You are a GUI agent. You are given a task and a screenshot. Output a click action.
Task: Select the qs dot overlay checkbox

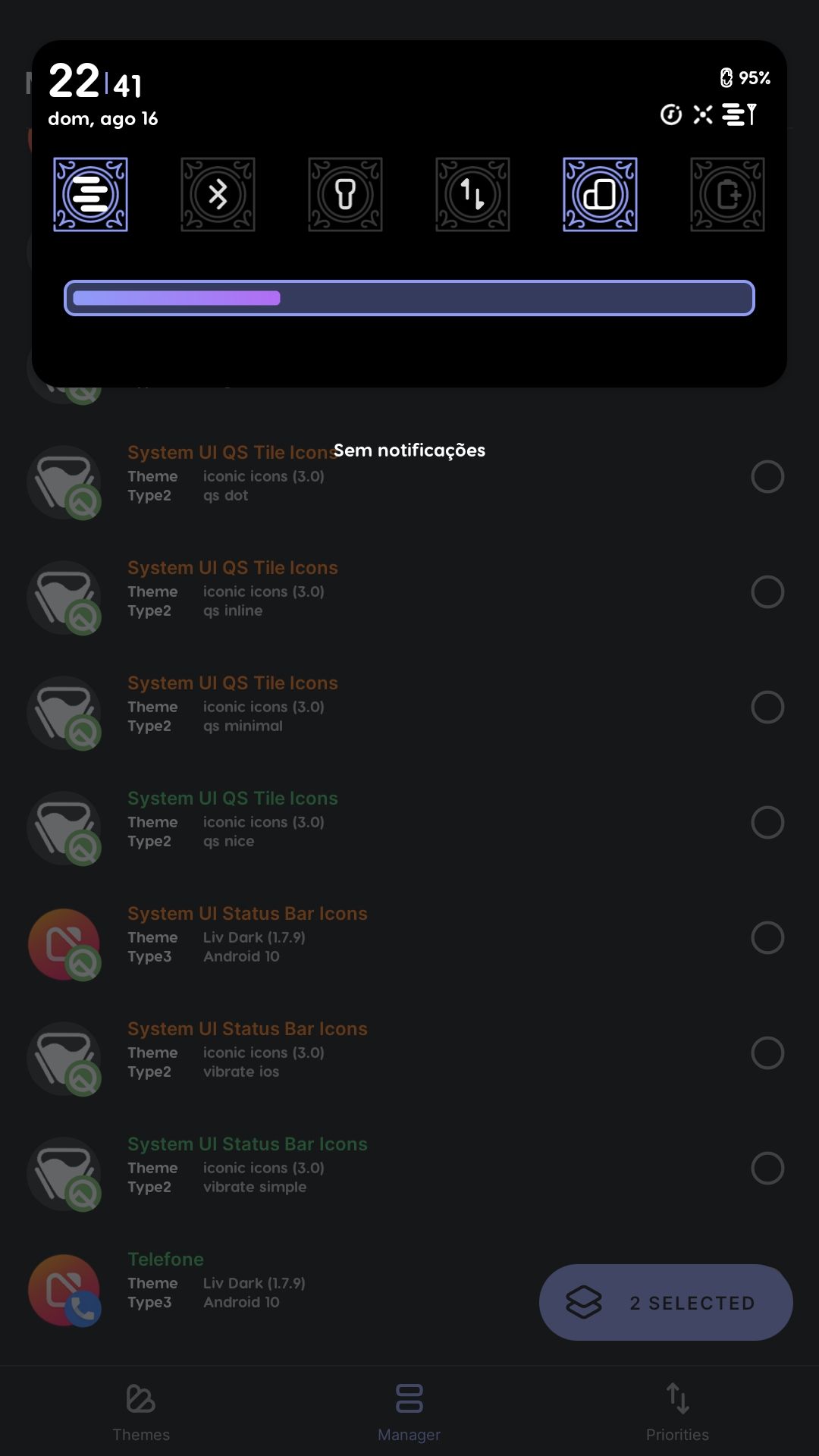point(767,477)
